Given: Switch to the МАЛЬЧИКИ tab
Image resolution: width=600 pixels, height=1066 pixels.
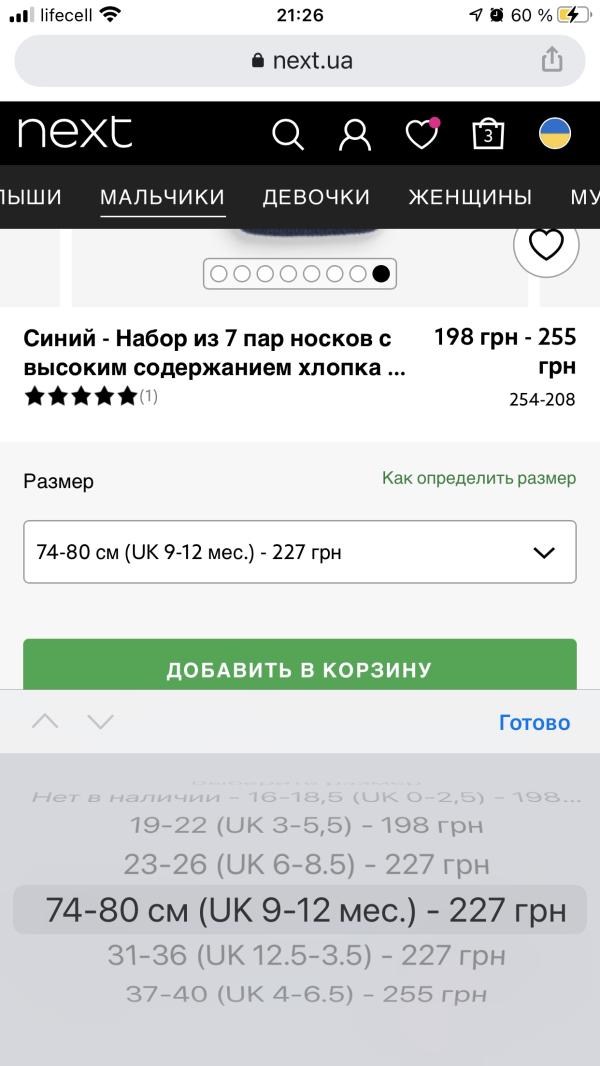Looking at the screenshot, I should click(162, 197).
